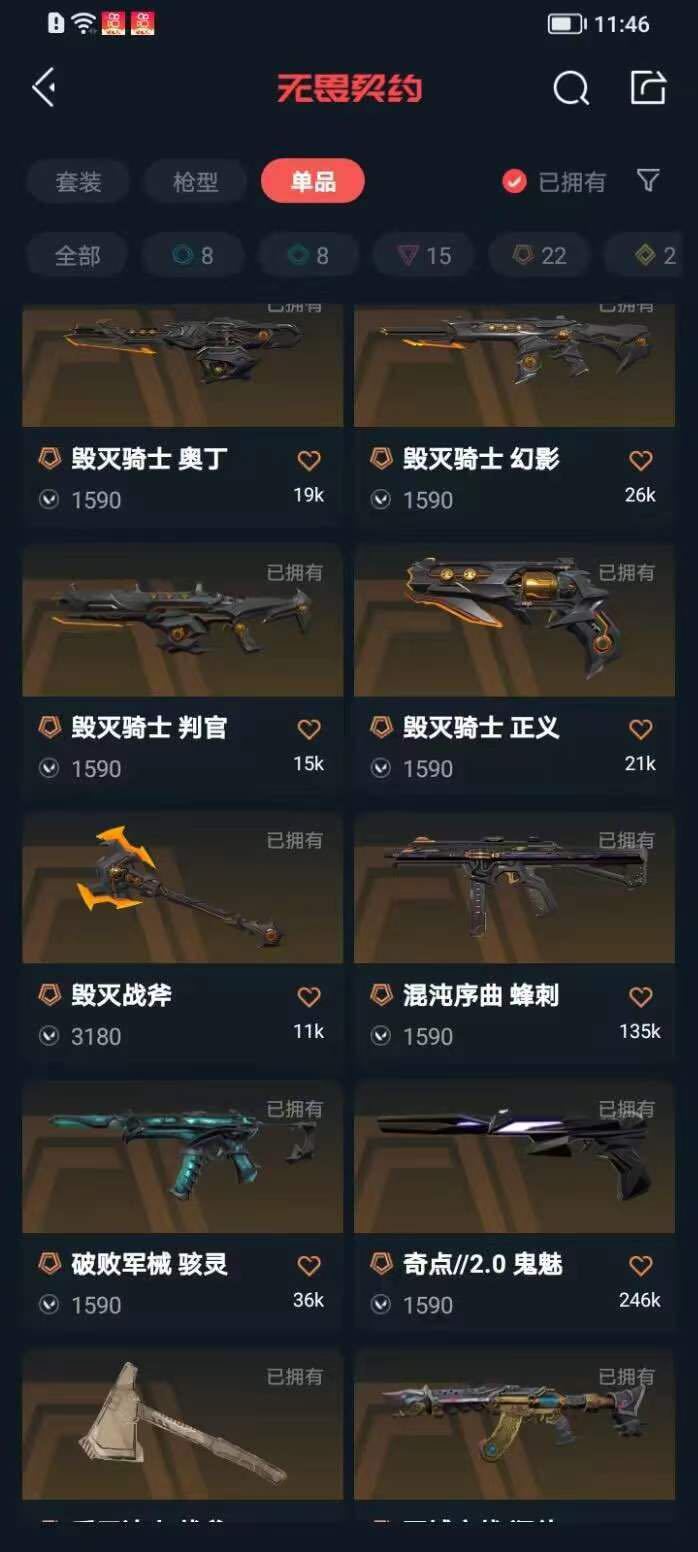Select the 单品 tab
Screen dimensions: 698x1552
313,182
